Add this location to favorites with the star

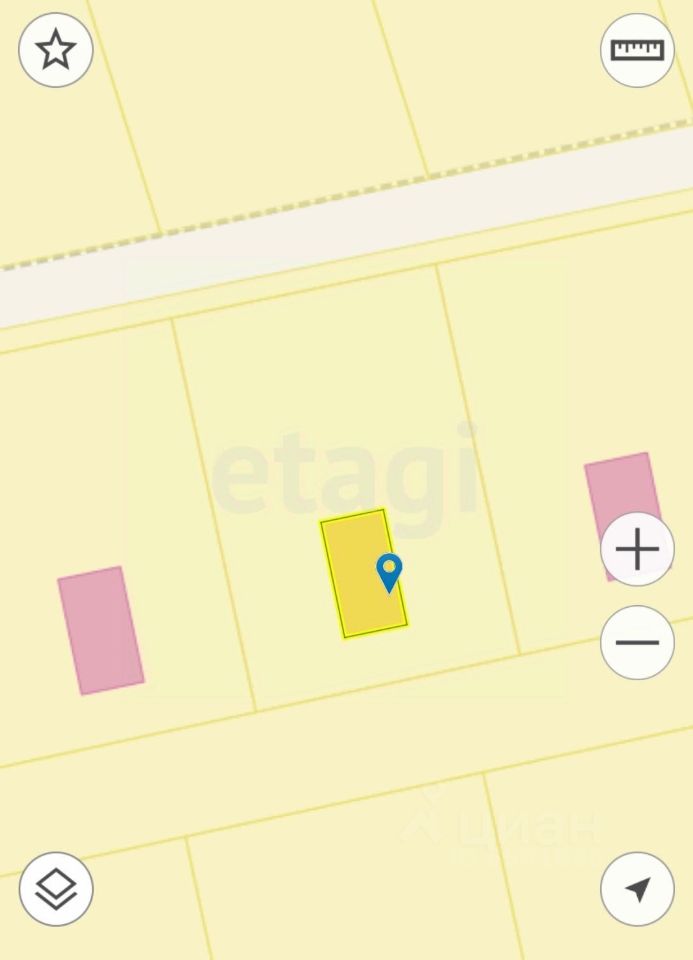pos(56,50)
